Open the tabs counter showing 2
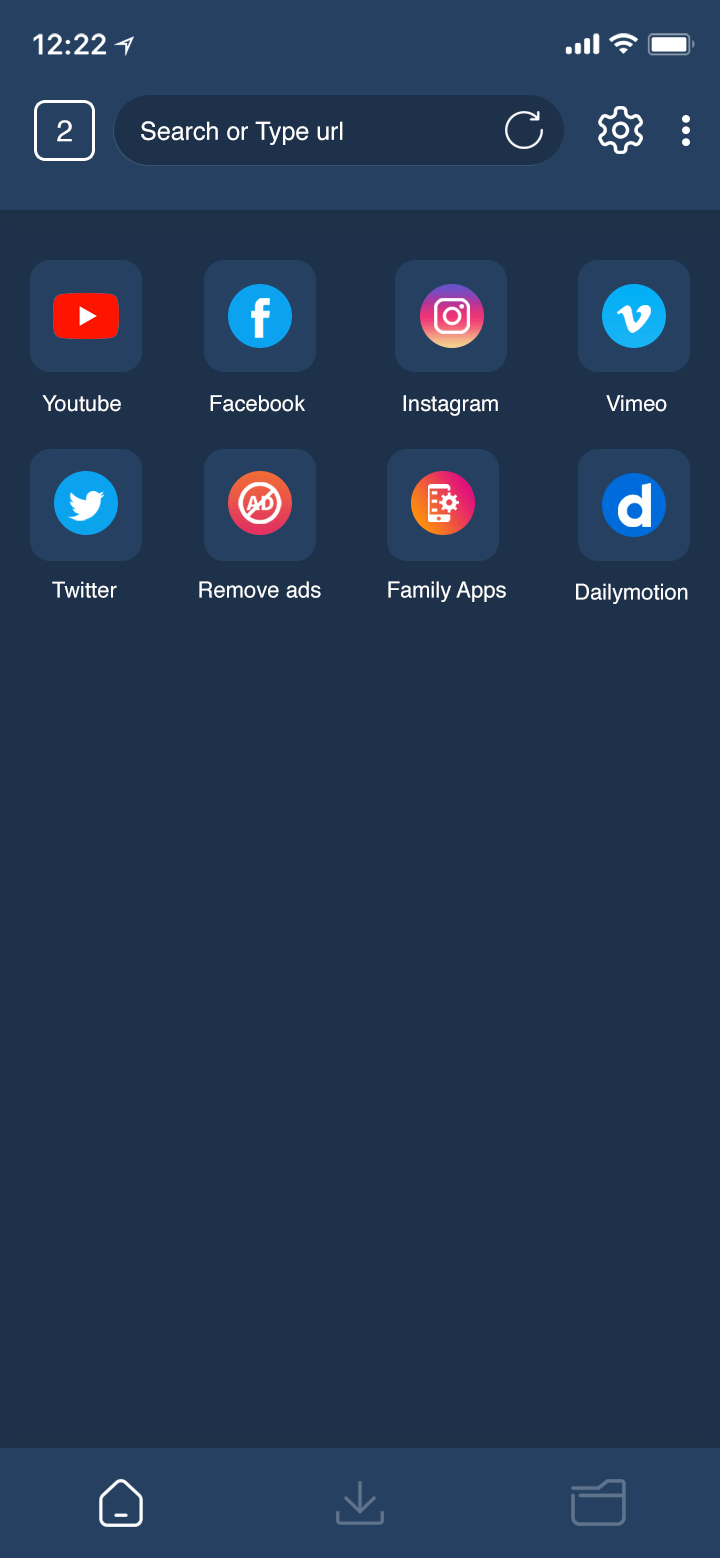The height and width of the screenshot is (1558, 720). (64, 131)
